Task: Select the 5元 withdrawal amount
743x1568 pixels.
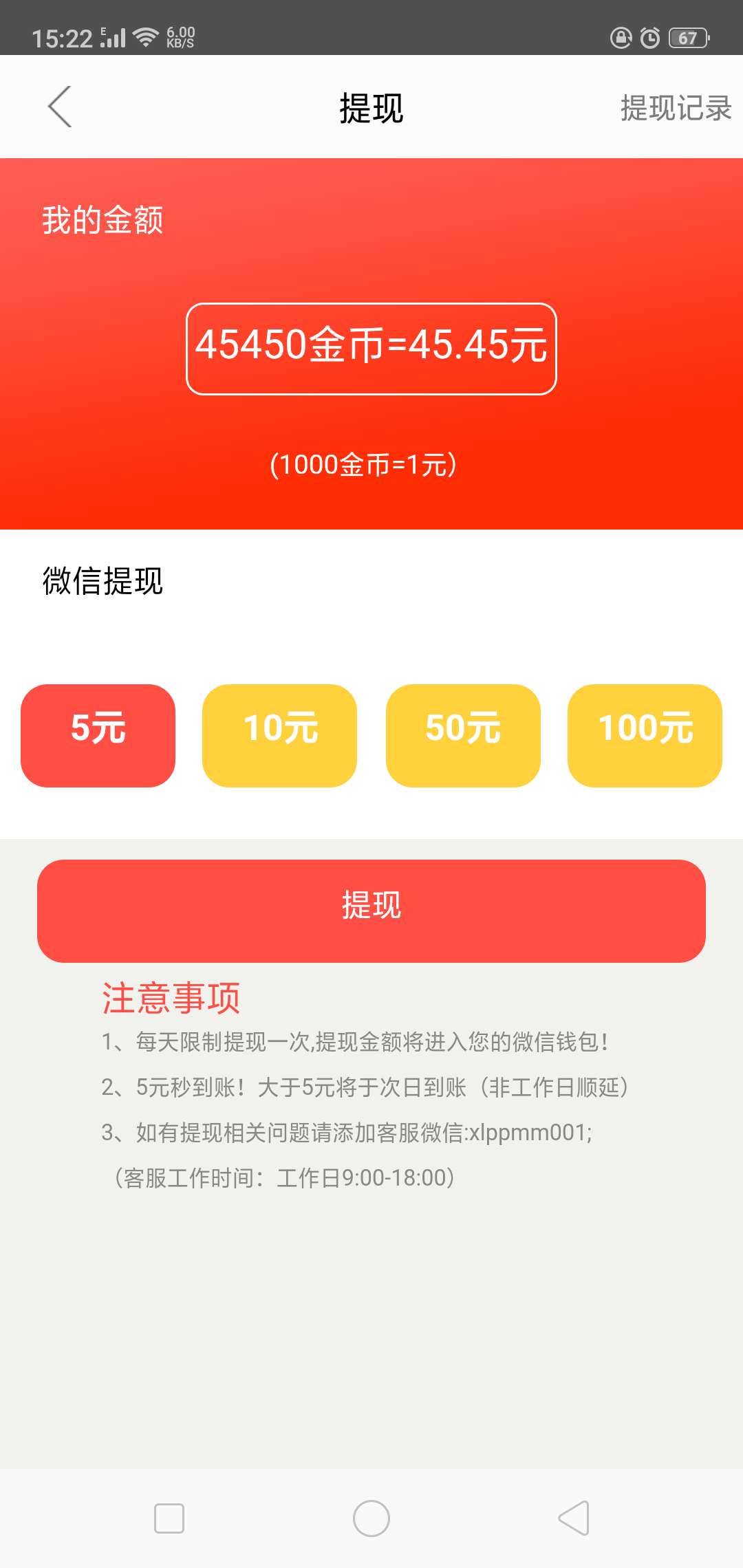Action: (98, 735)
